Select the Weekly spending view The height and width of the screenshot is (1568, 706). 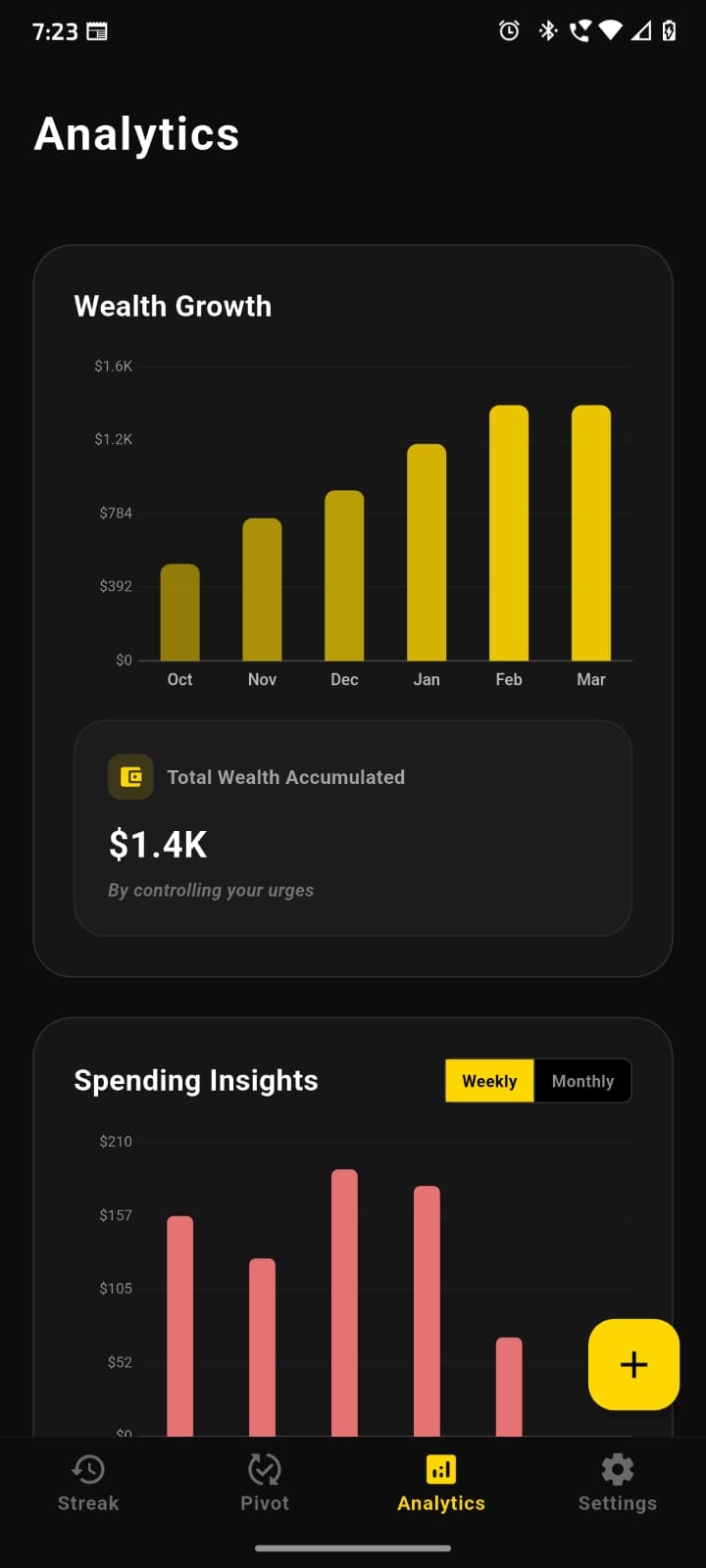[x=489, y=1081]
